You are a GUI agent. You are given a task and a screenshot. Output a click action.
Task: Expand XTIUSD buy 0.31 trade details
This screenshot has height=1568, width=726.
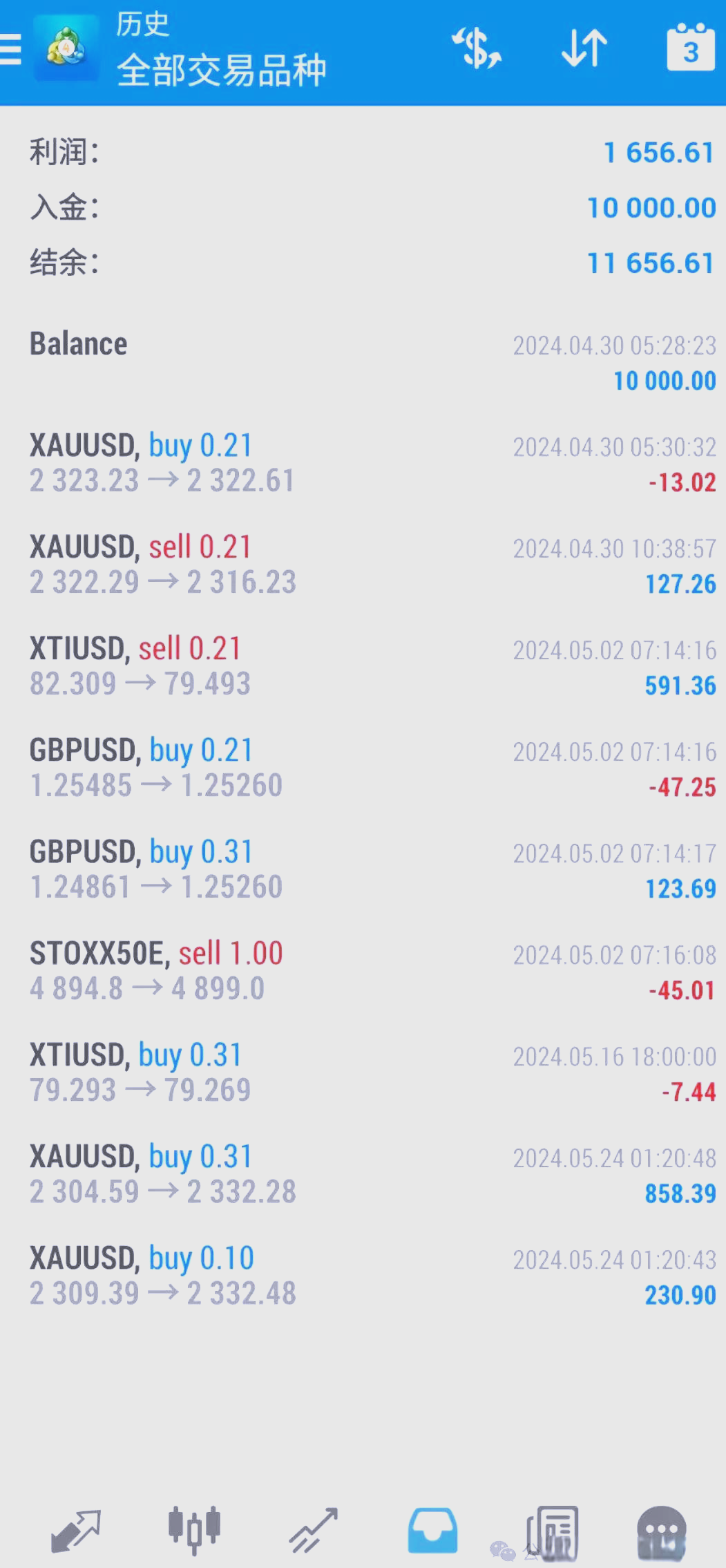tap(363, 1073)
